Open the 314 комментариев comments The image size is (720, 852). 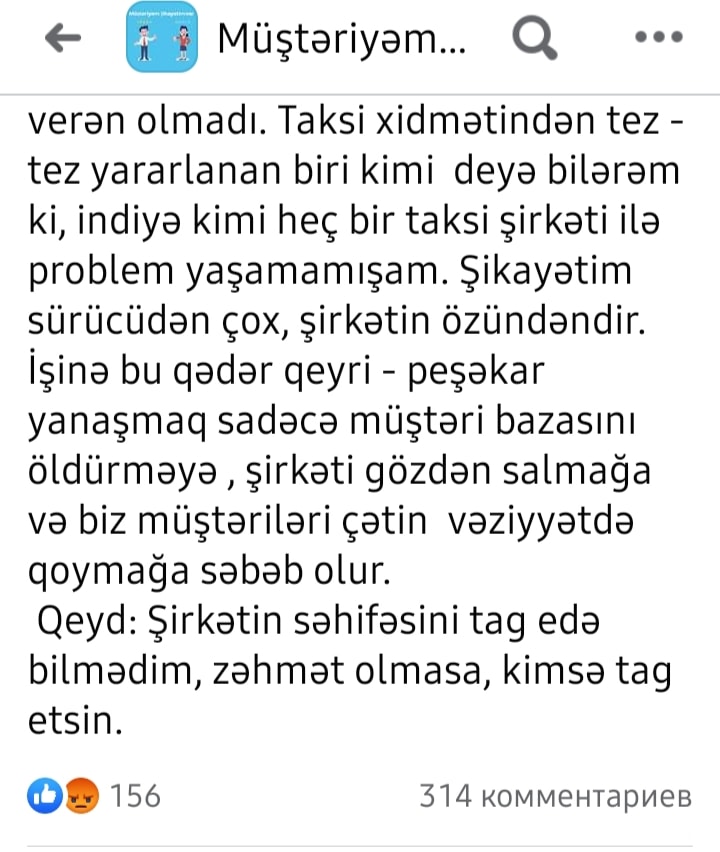coord(556,796)
